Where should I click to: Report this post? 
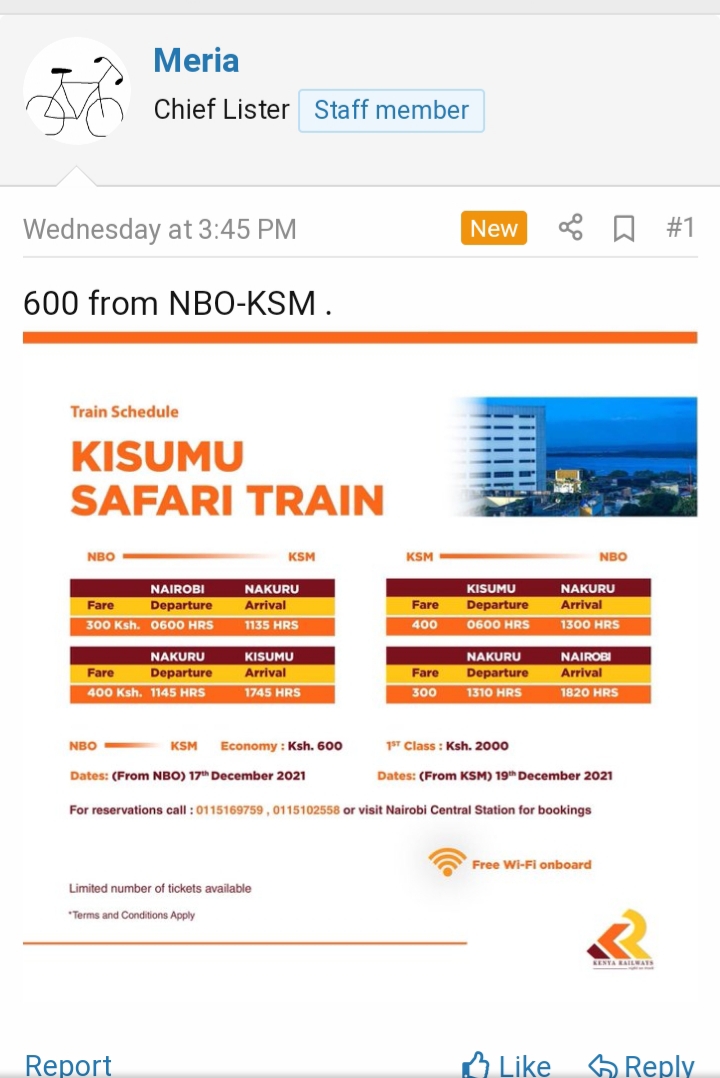tap(68, 1064)
